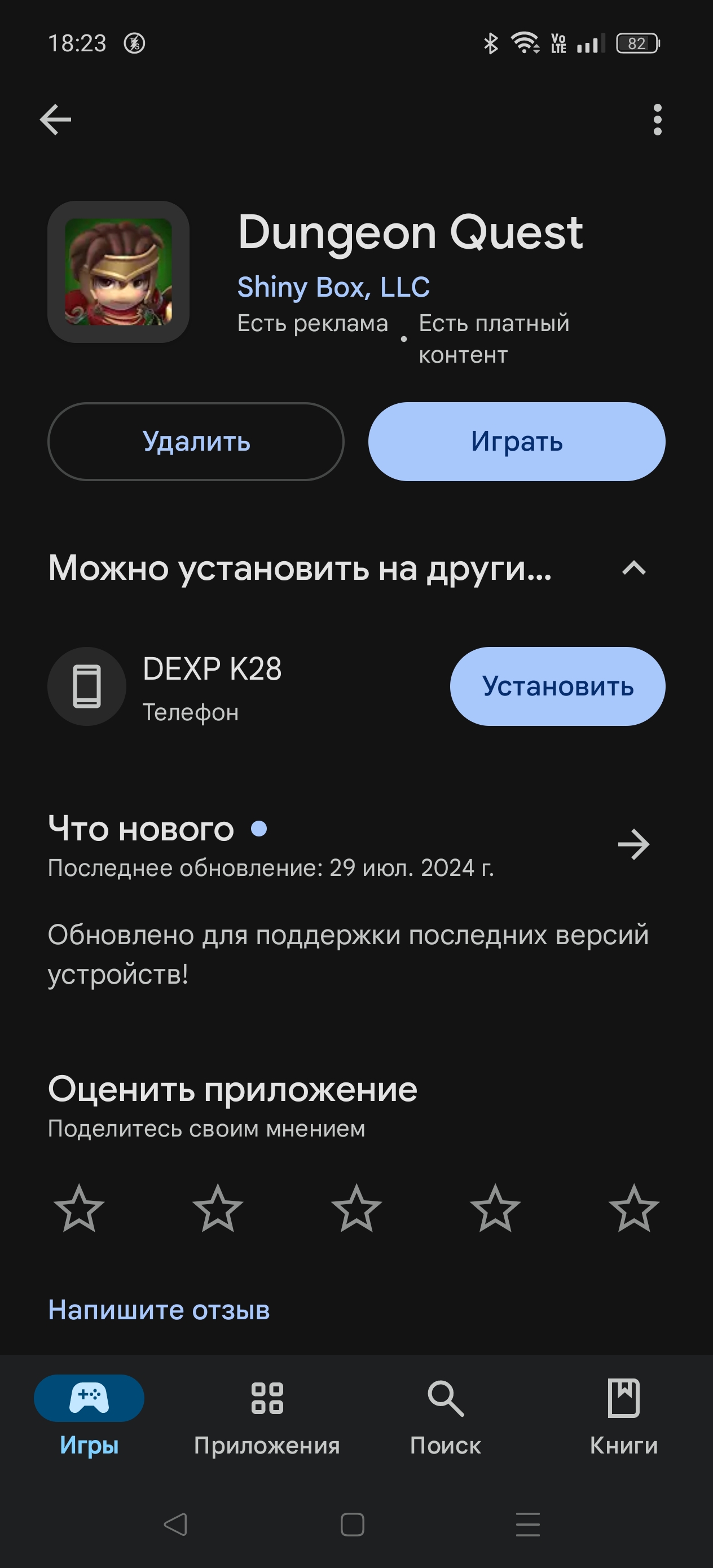Rate the app one star
This screenshot has width=713, height=1568.
point(79,1208)
